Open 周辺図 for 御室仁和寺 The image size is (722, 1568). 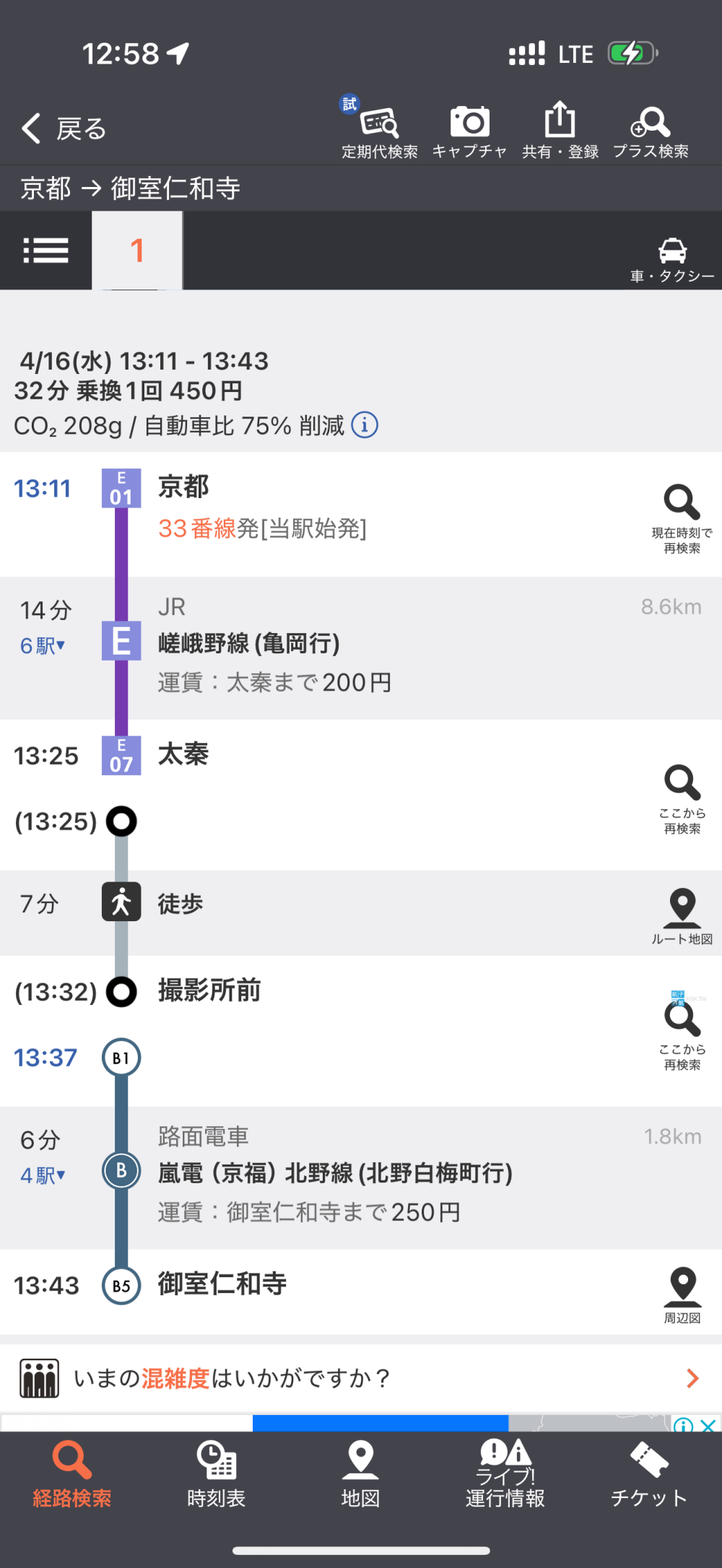[x=682, y=1295]
